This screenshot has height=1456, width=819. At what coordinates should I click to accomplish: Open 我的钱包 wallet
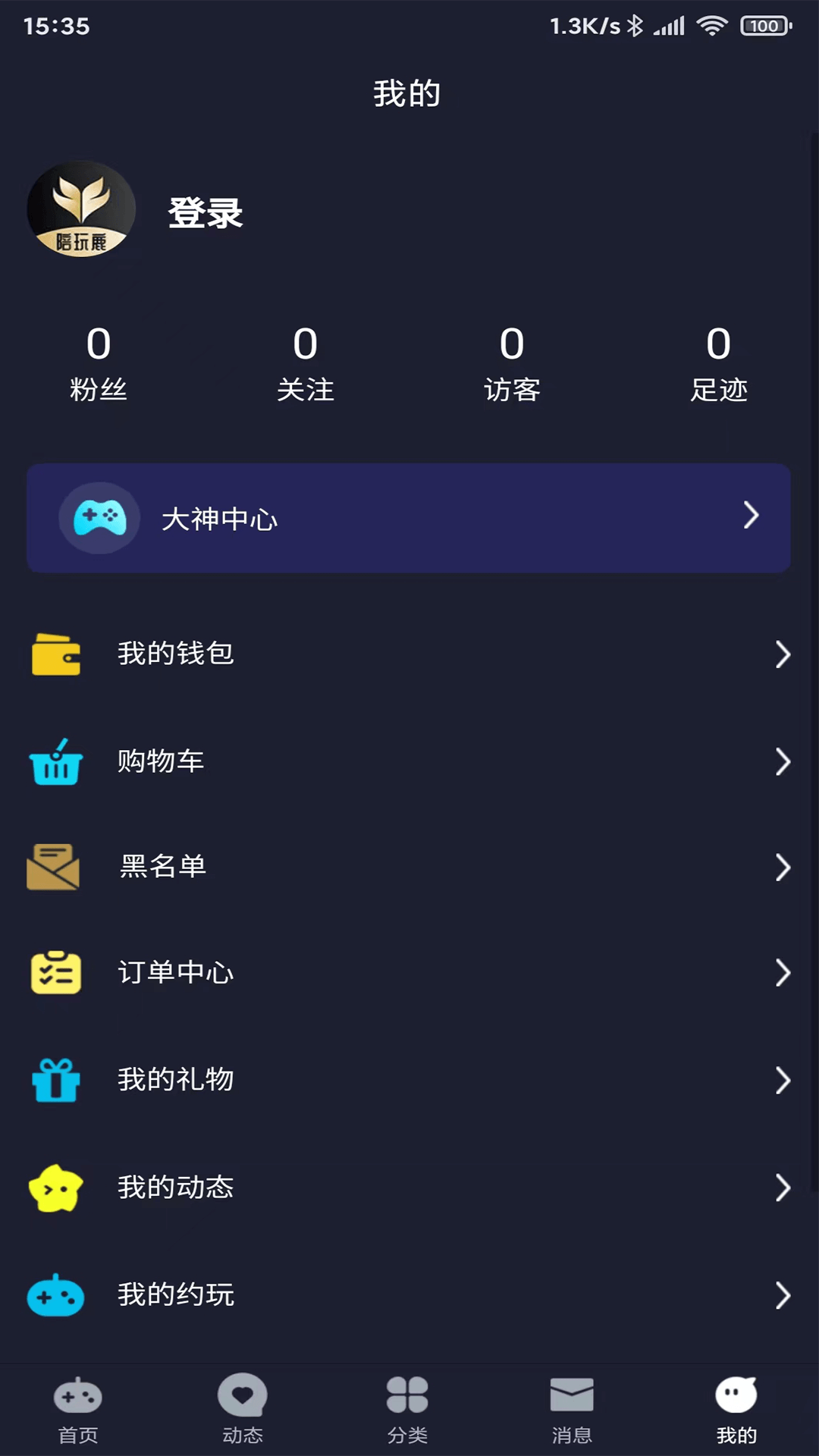click(x=409, y=654)
